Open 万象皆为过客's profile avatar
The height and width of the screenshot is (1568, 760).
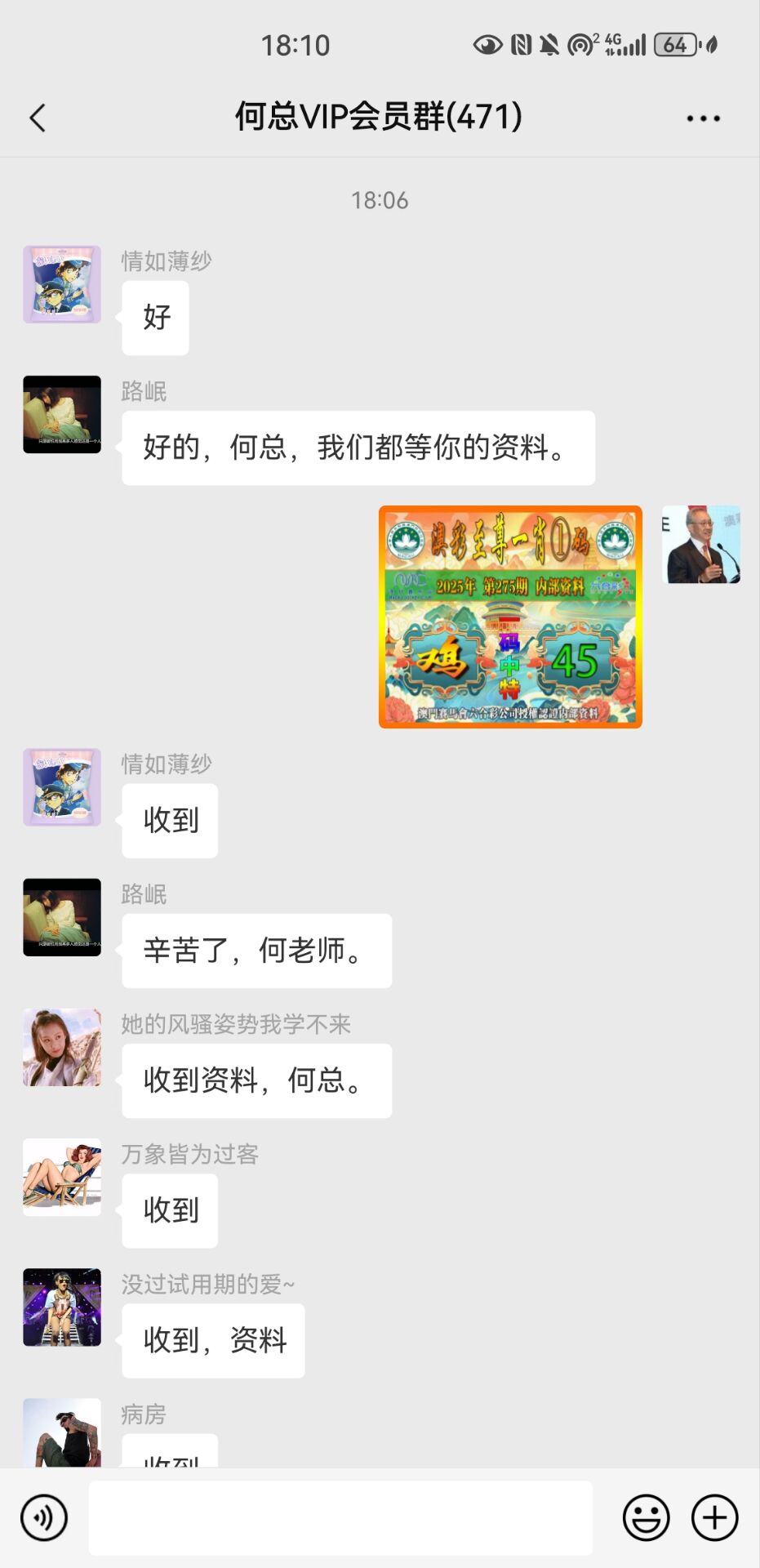[x=62, y=1177]
